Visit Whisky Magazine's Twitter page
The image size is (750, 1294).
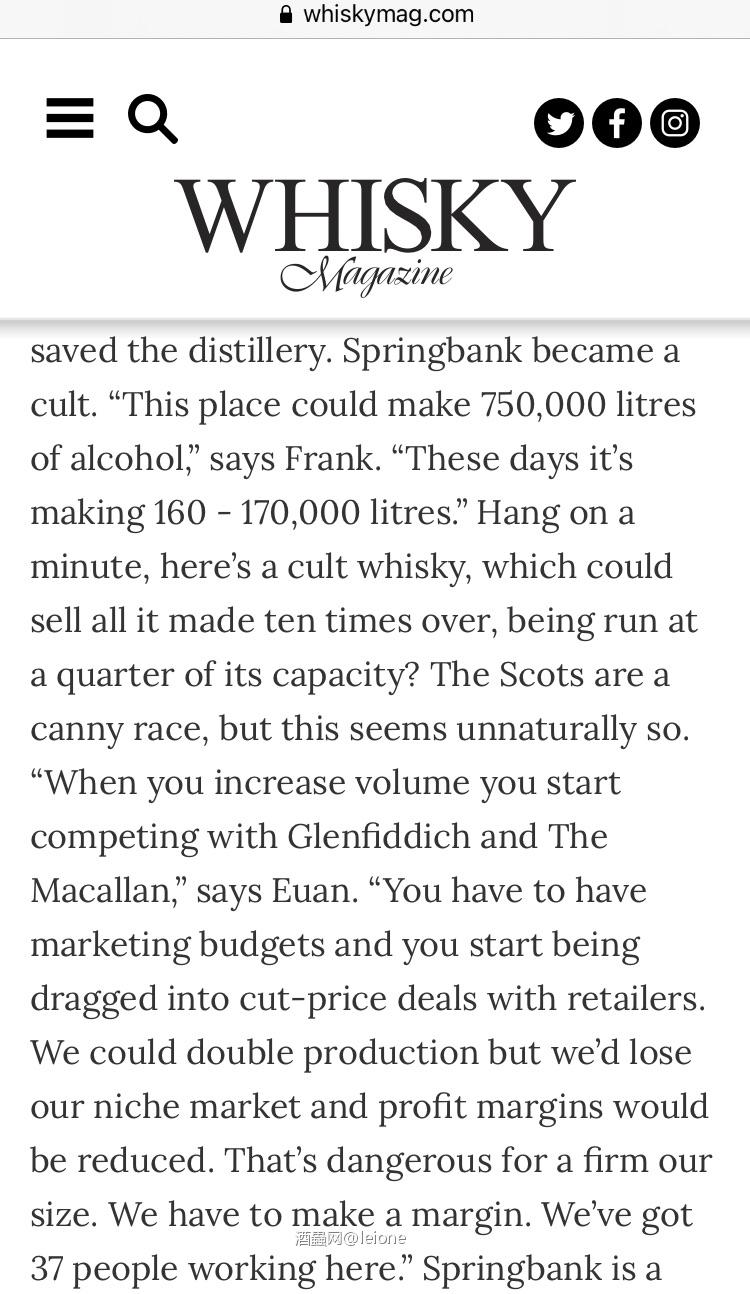(x=559, y=123)
